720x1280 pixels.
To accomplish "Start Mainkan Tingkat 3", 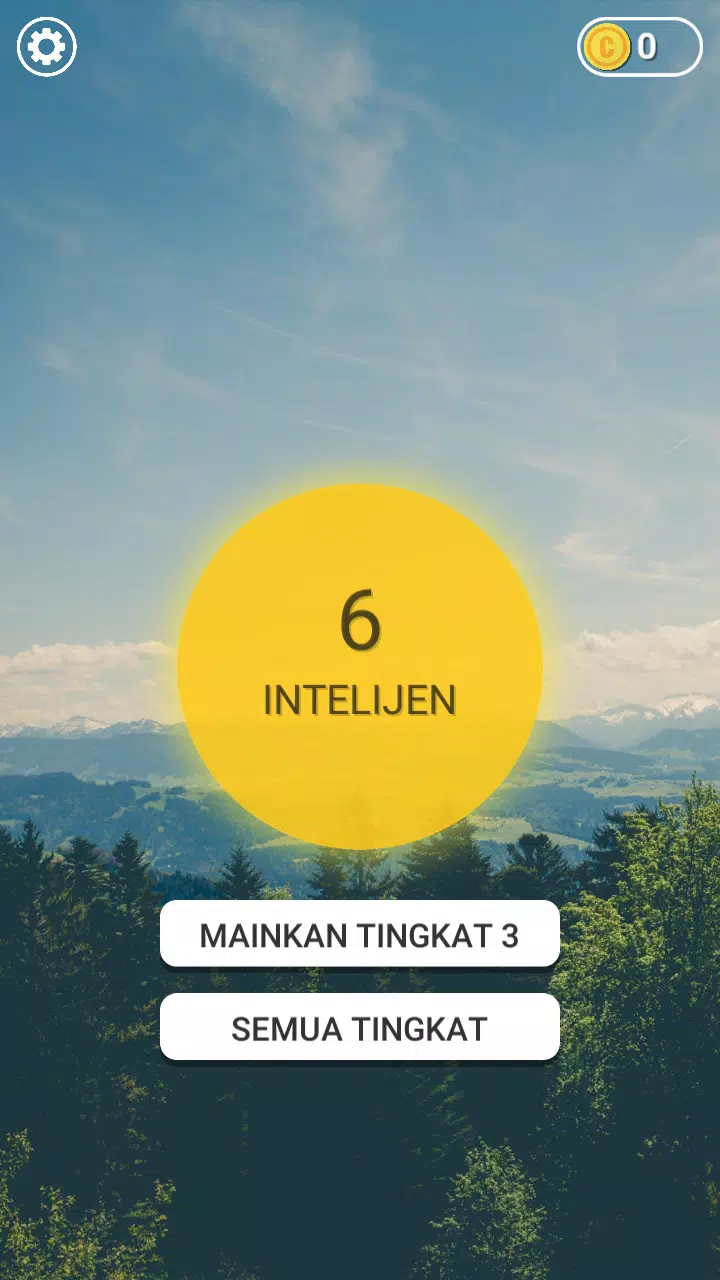I will point(360,934).
